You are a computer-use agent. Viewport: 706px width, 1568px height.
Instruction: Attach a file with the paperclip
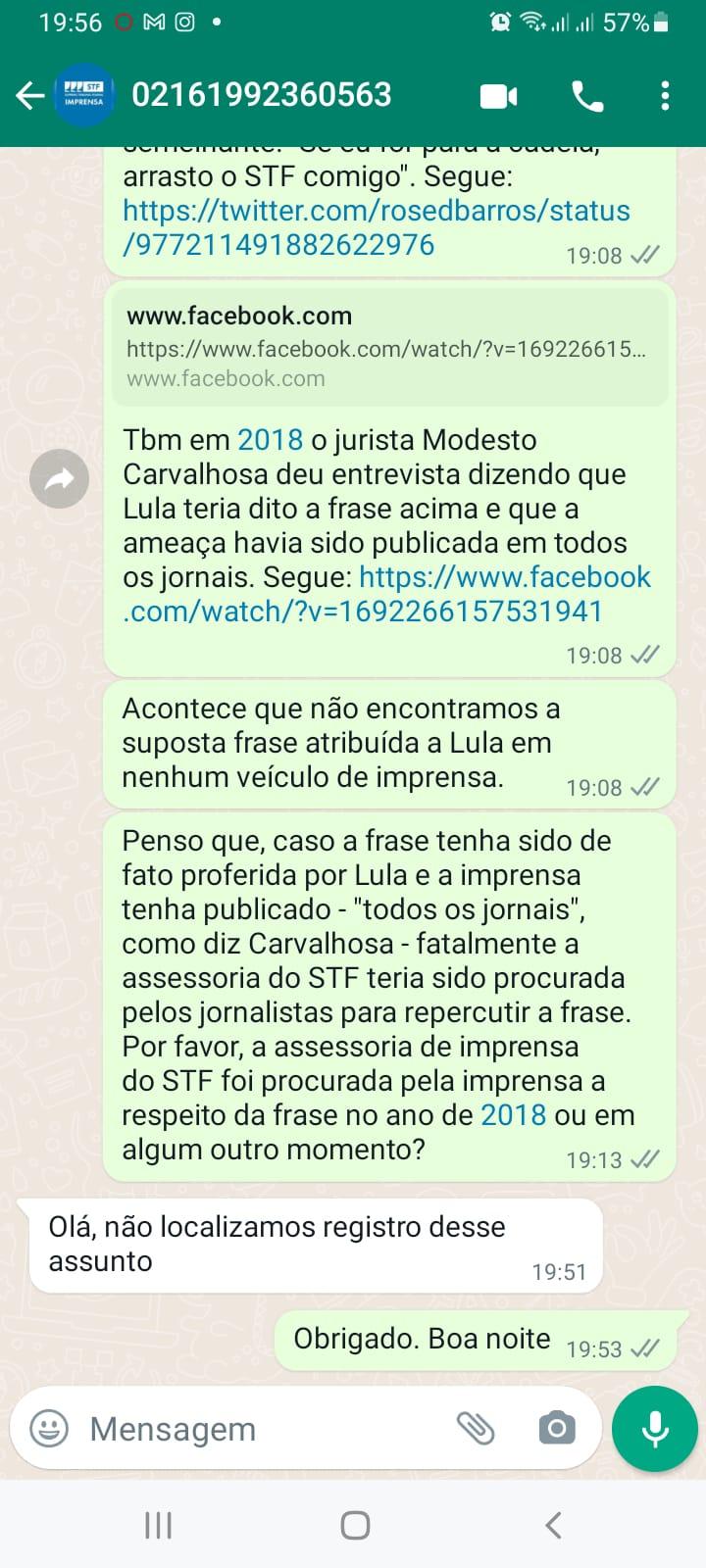(x=477, y=1429)
